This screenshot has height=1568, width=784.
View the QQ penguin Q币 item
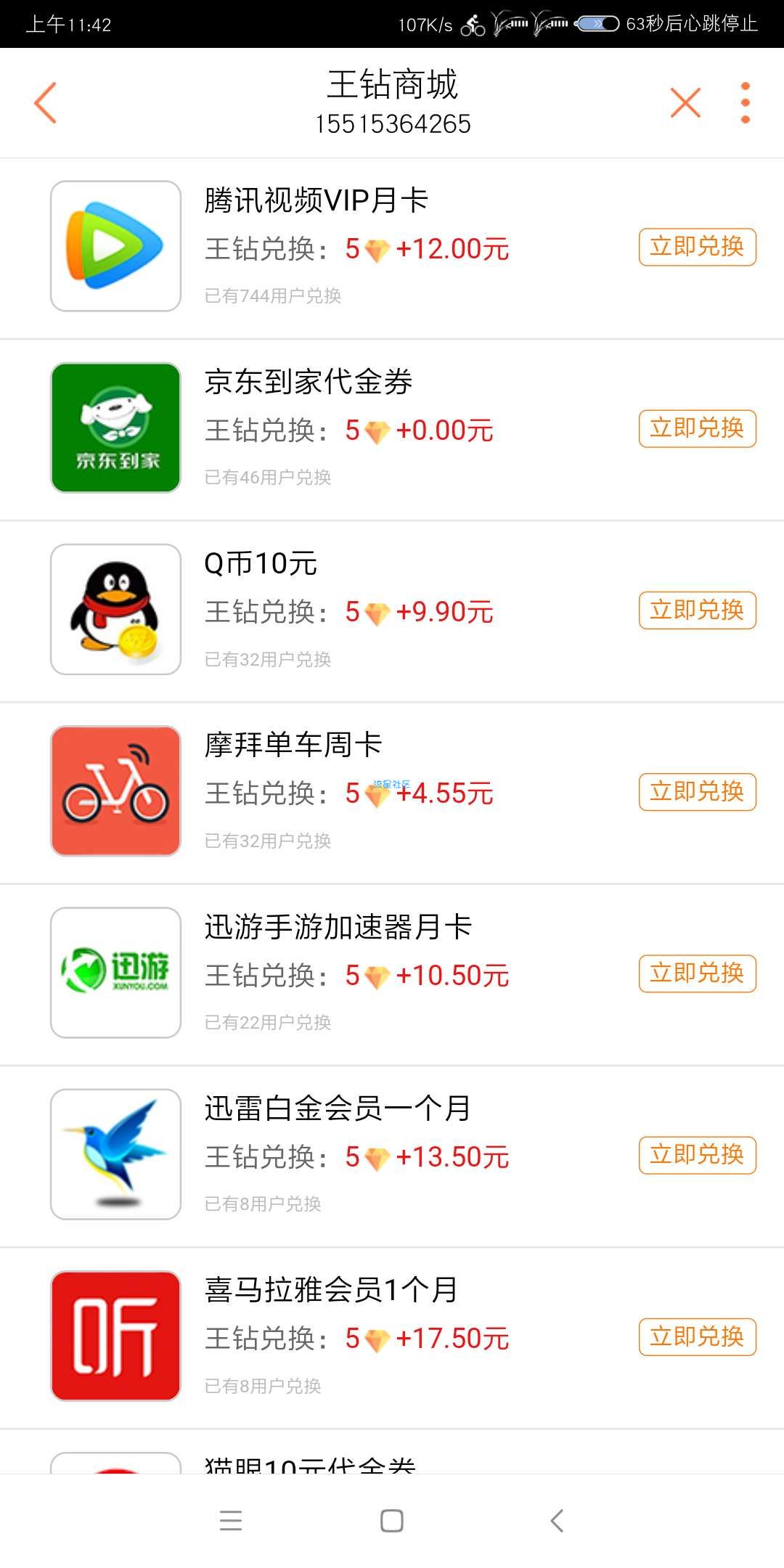pos(115,609)
